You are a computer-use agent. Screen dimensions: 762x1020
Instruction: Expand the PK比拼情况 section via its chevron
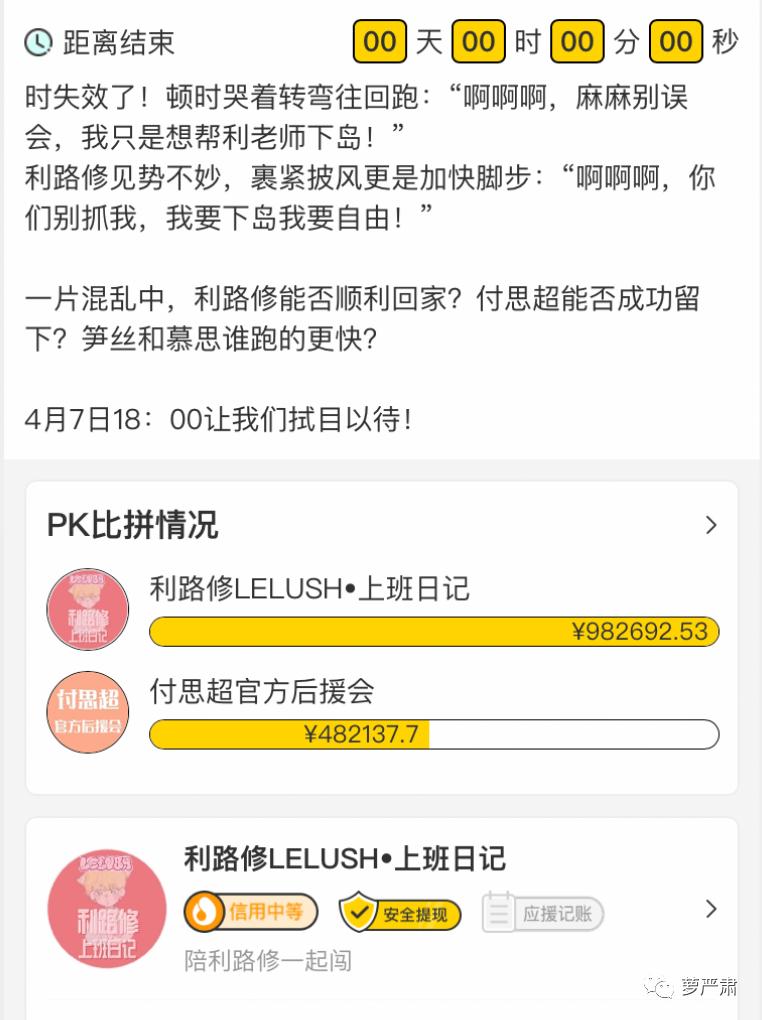click(x=711, y=525)
